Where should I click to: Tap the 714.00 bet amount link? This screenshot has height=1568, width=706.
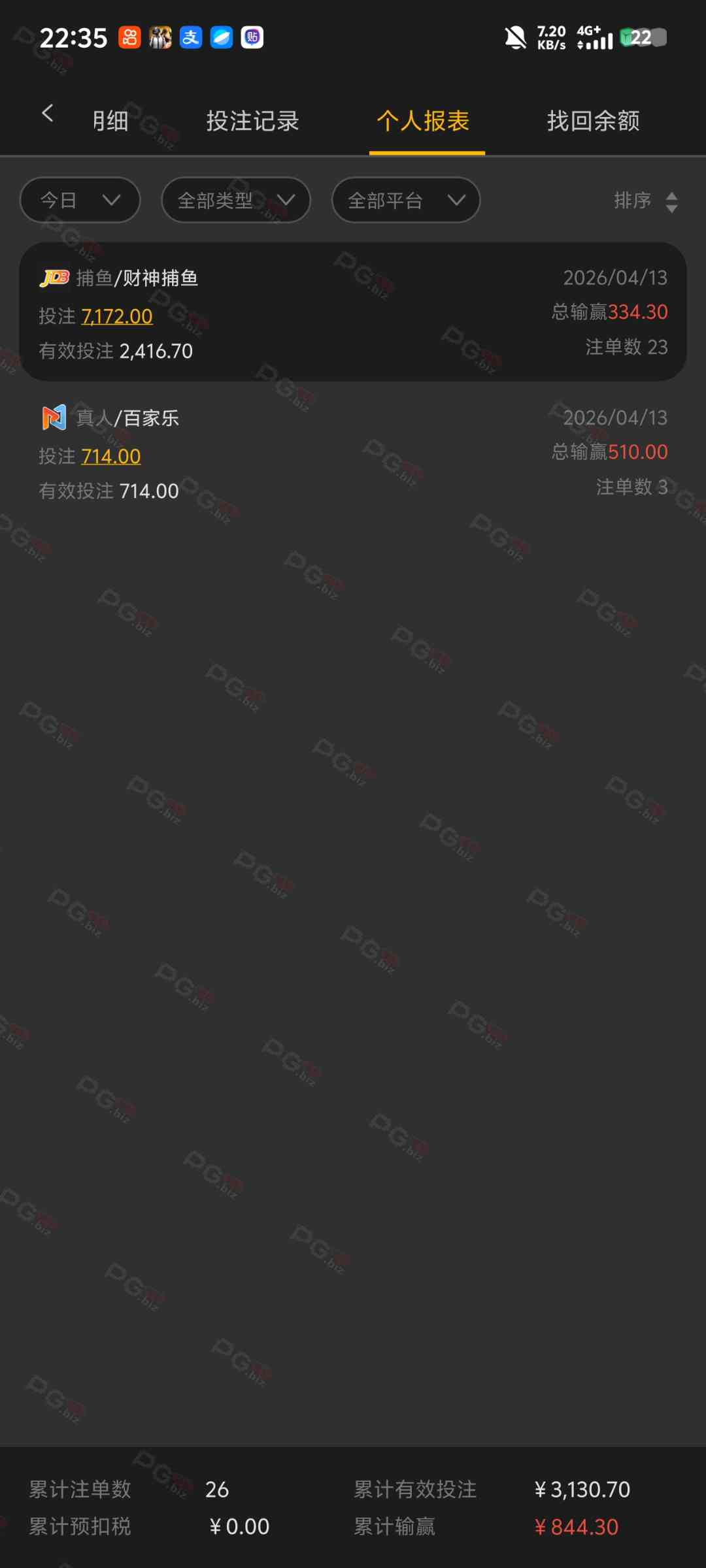click(x=111, y=457)
